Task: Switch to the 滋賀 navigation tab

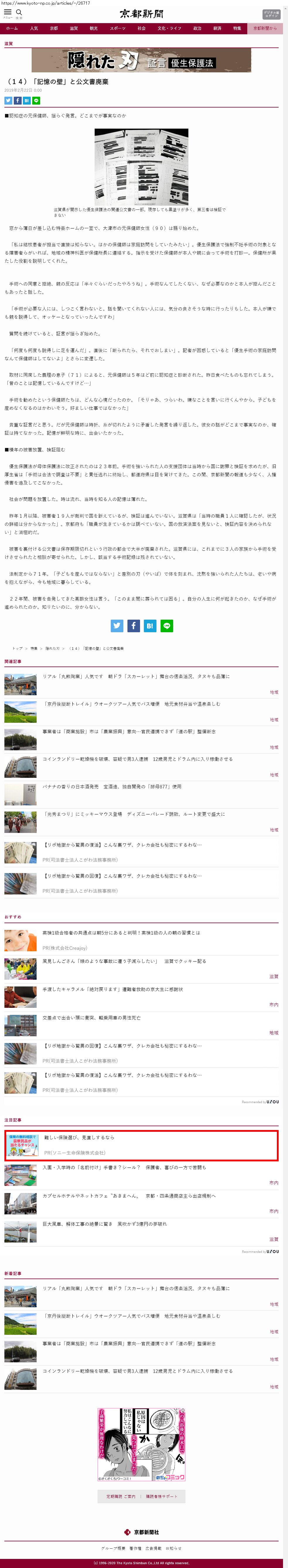Action: click(x=74, y=29)
